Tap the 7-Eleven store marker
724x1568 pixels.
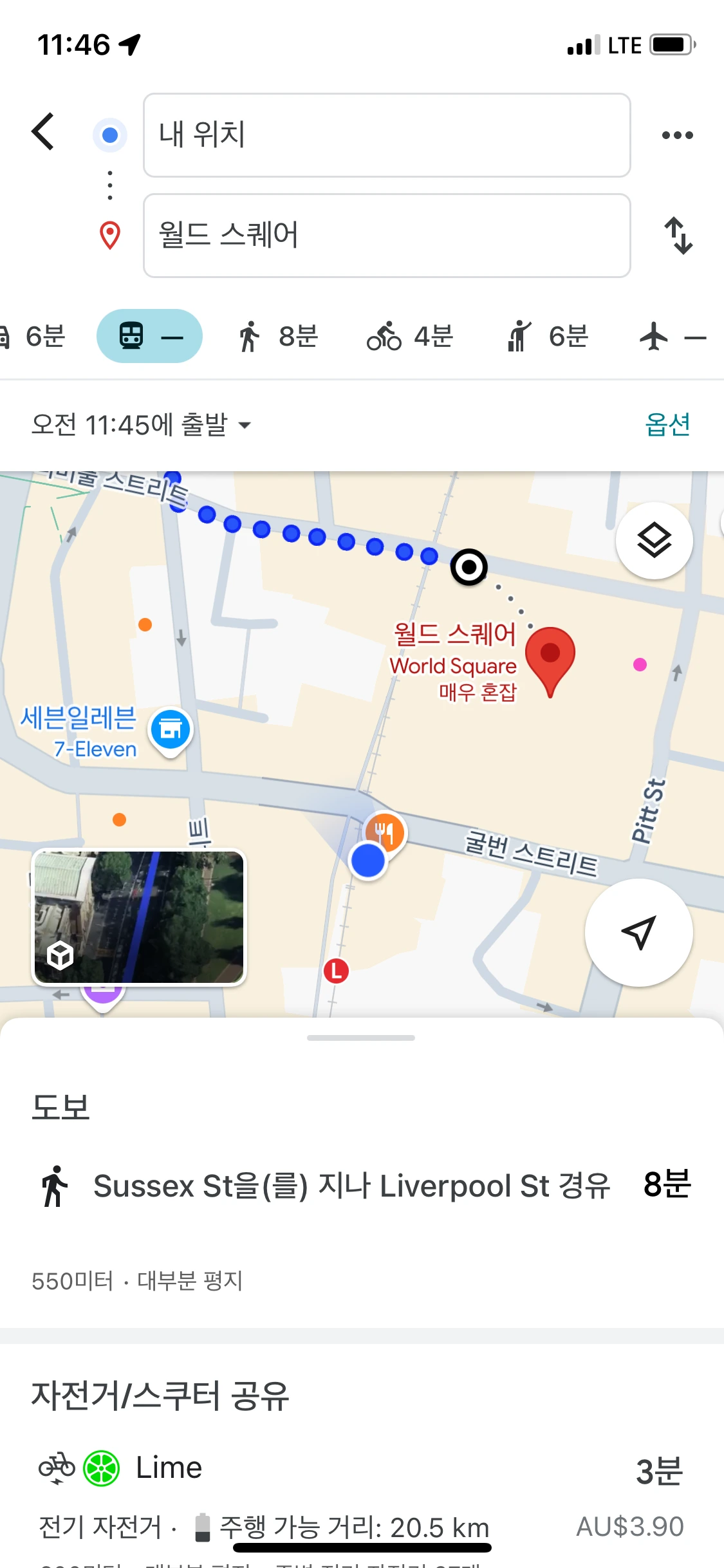[171, 731]
